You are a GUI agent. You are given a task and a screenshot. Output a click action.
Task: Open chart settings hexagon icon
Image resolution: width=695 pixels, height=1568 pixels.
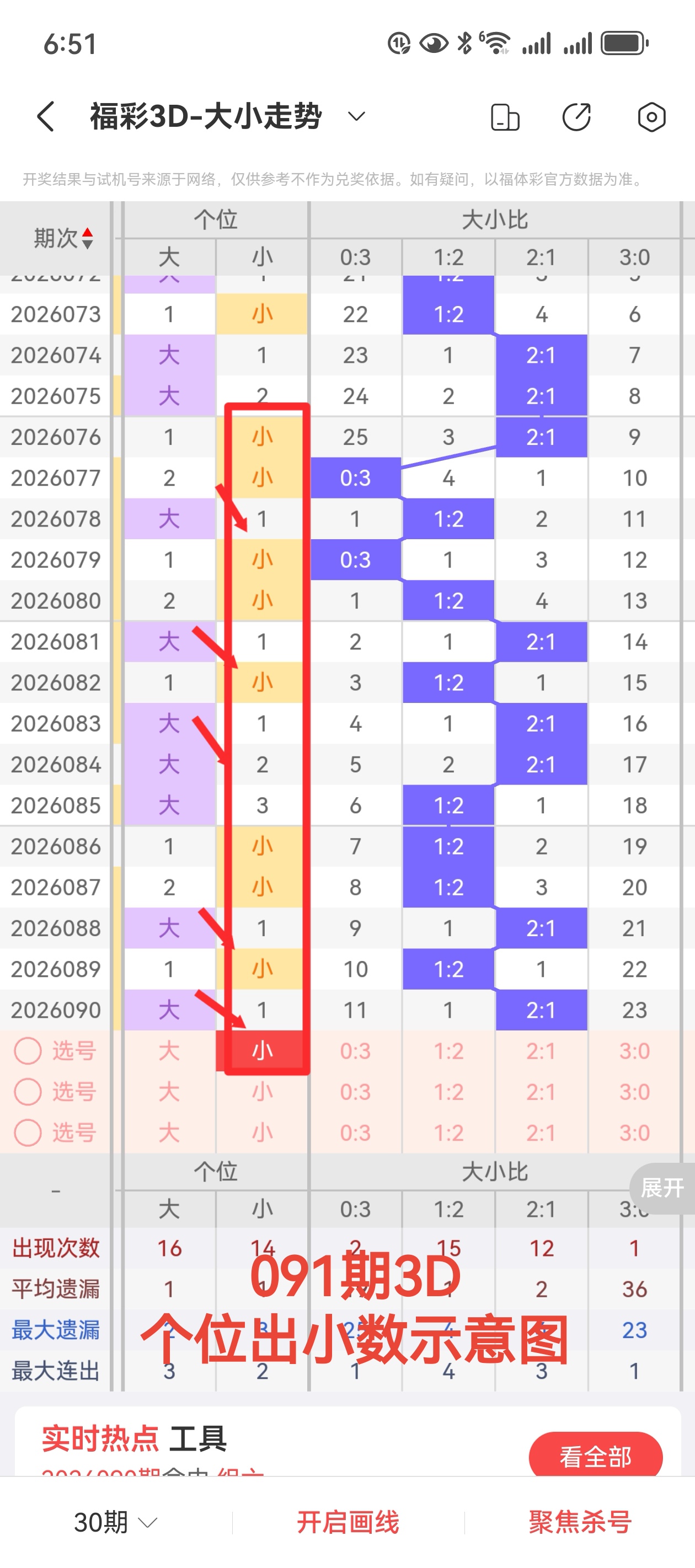point(651,117)
